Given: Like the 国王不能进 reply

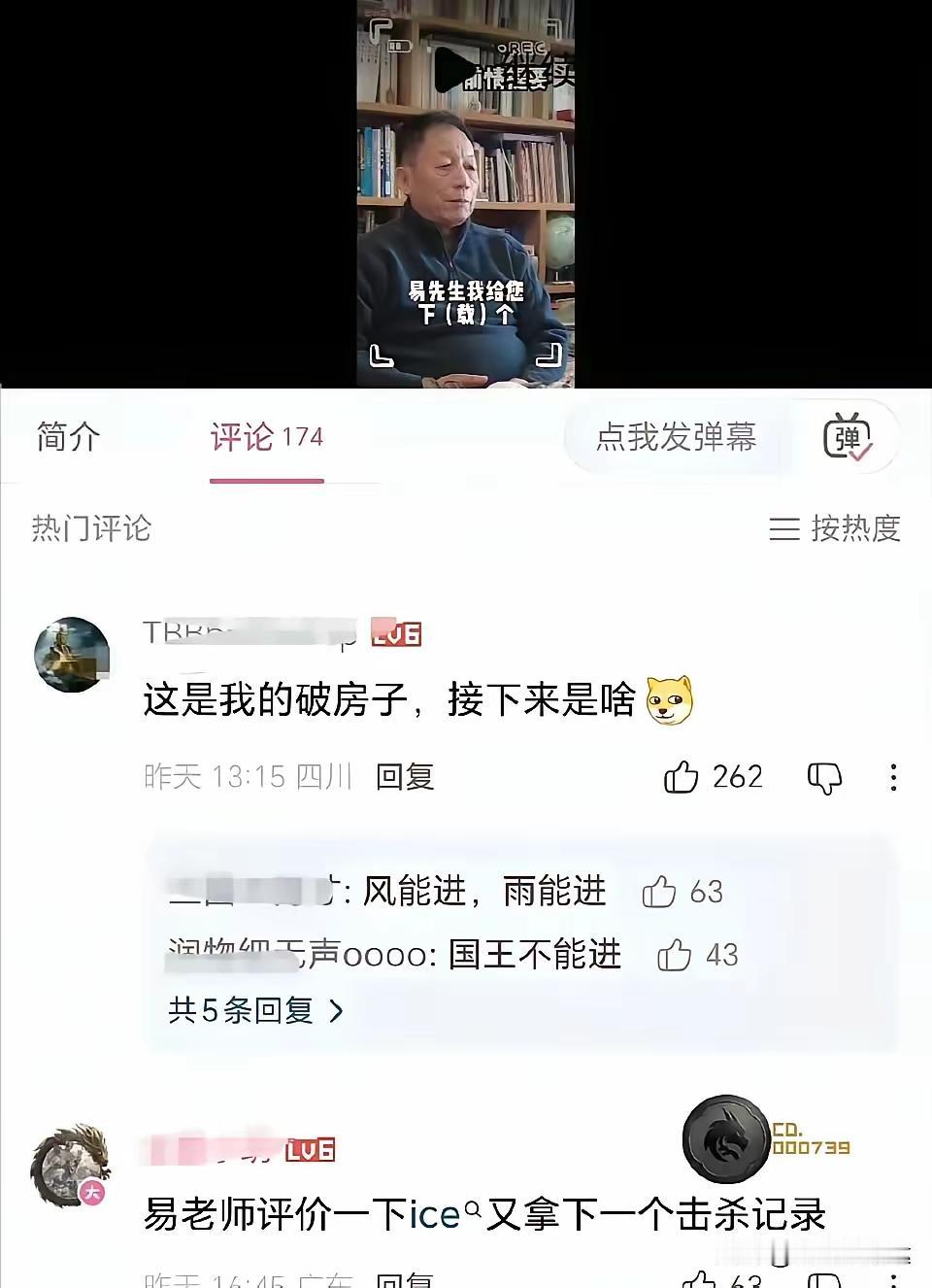Looking at the screenshot, I should click(673, 955).
